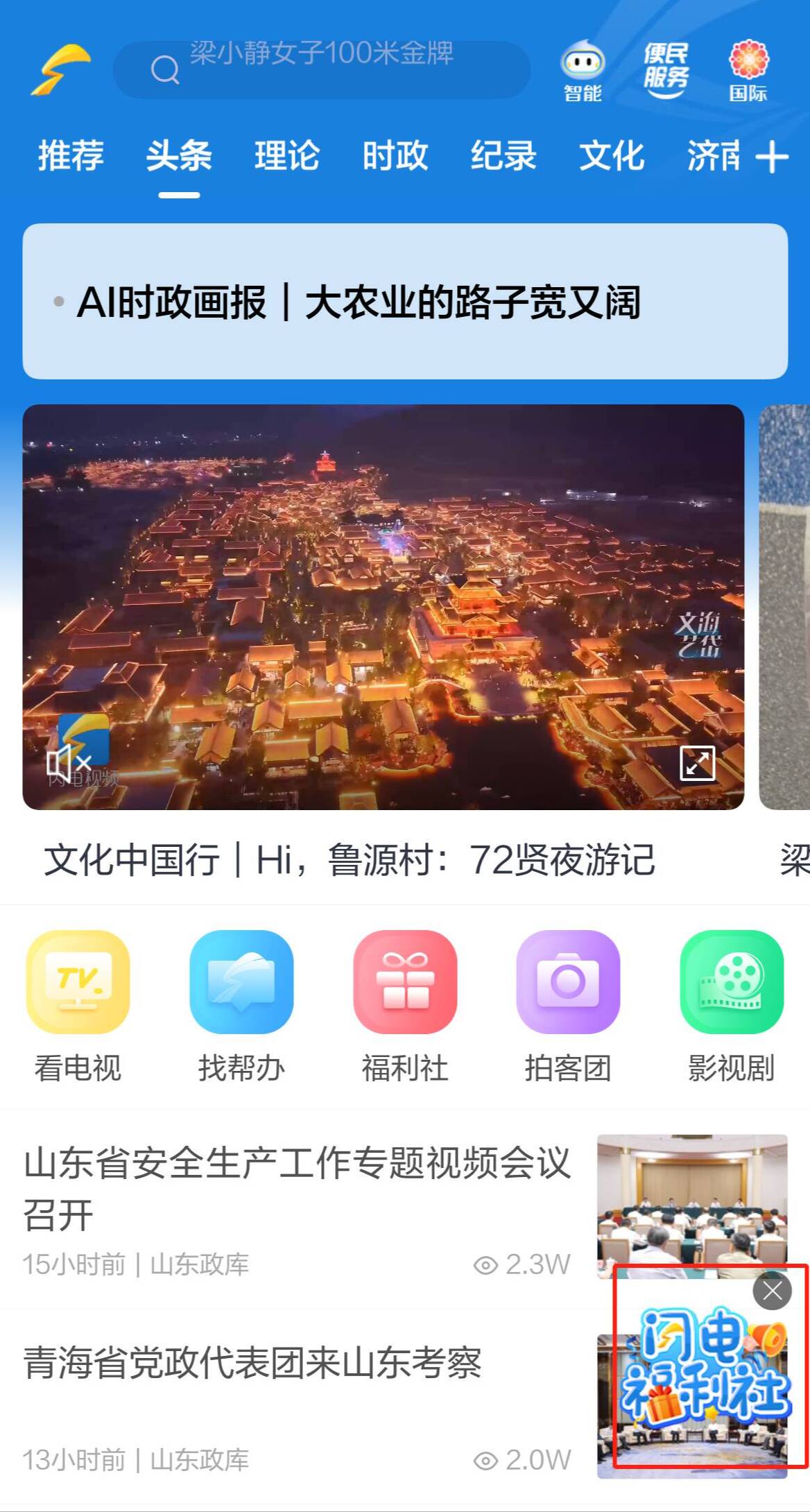Switch to the 纪录 tab
Screen dimensions: 810x1512
(x=503, y=155)
